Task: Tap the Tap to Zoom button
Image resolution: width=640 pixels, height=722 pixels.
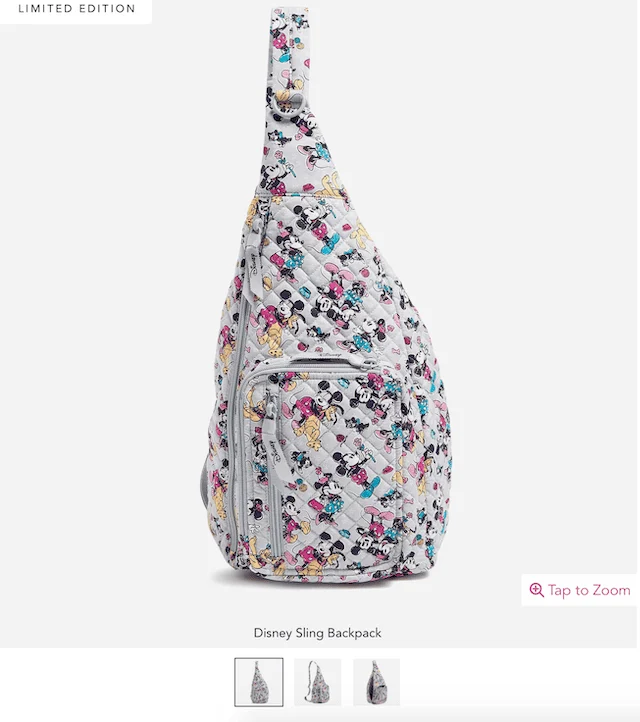Action: click(580, 590)
